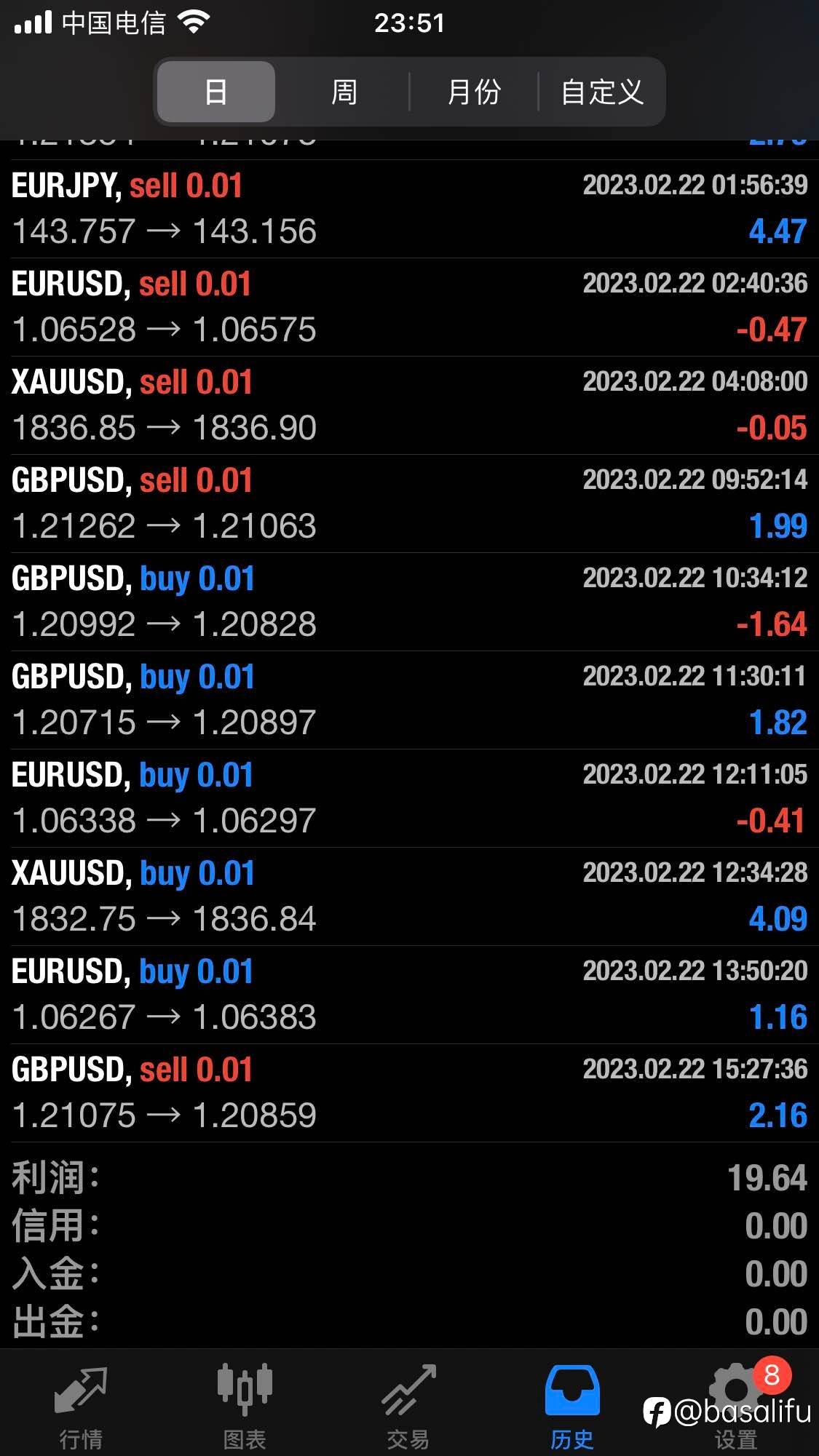
Task: View the EURUSD buy trade at 12:11:05
Action: [x=409, y=798]
